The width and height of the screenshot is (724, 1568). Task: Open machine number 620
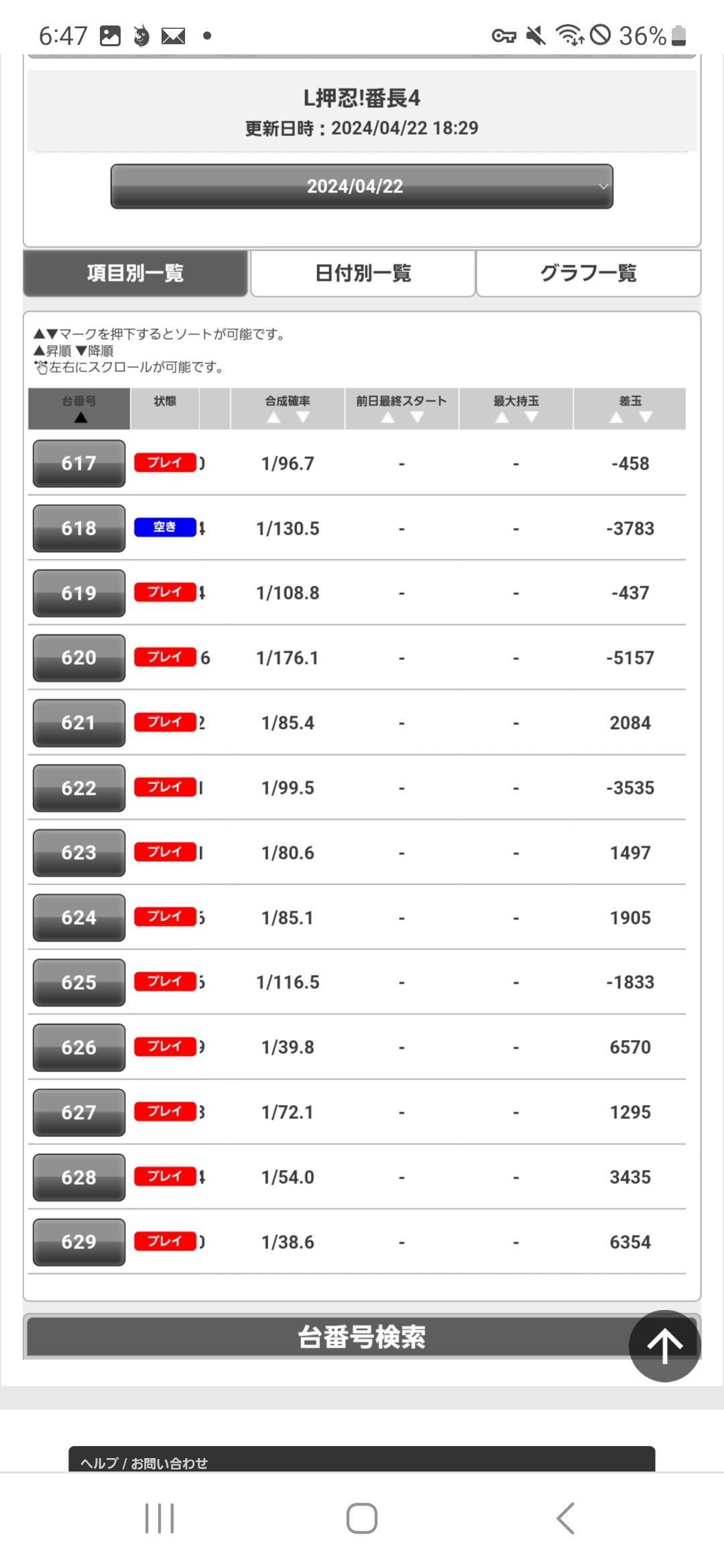point(79,658)
